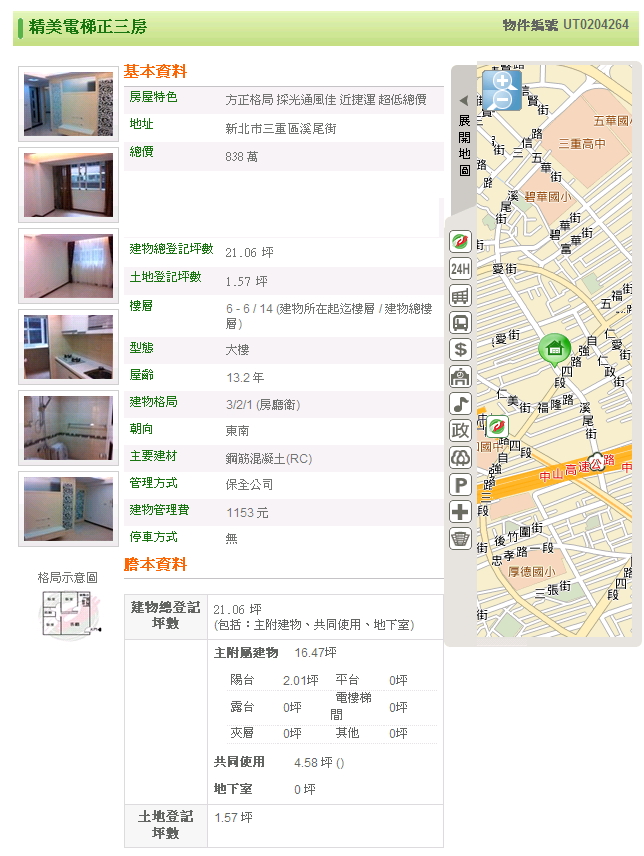The width and height of the screenshot is (644, 856).
Task: Zoom out on the map
Action: [x=503, y=99]
